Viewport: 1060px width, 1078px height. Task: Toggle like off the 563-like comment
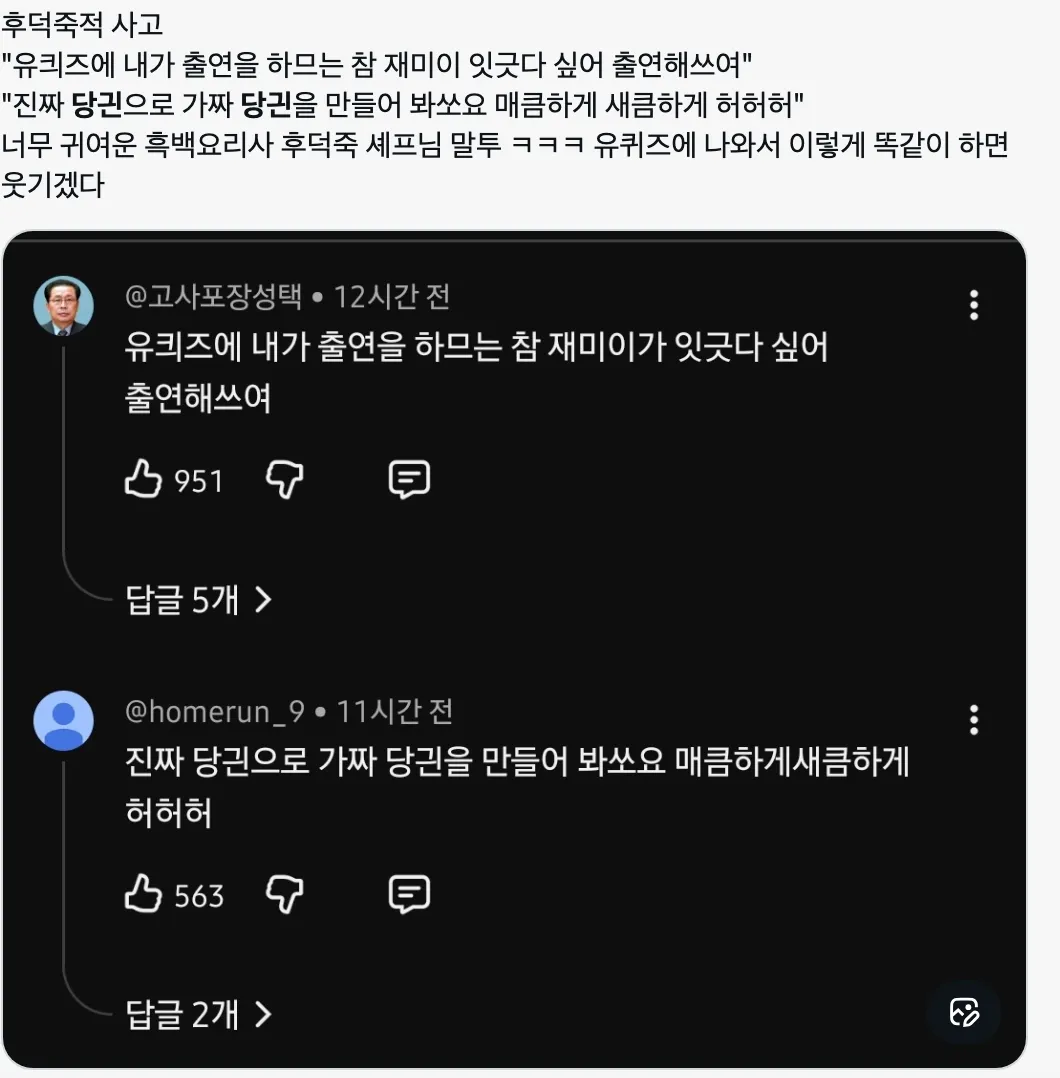(144, 896)
